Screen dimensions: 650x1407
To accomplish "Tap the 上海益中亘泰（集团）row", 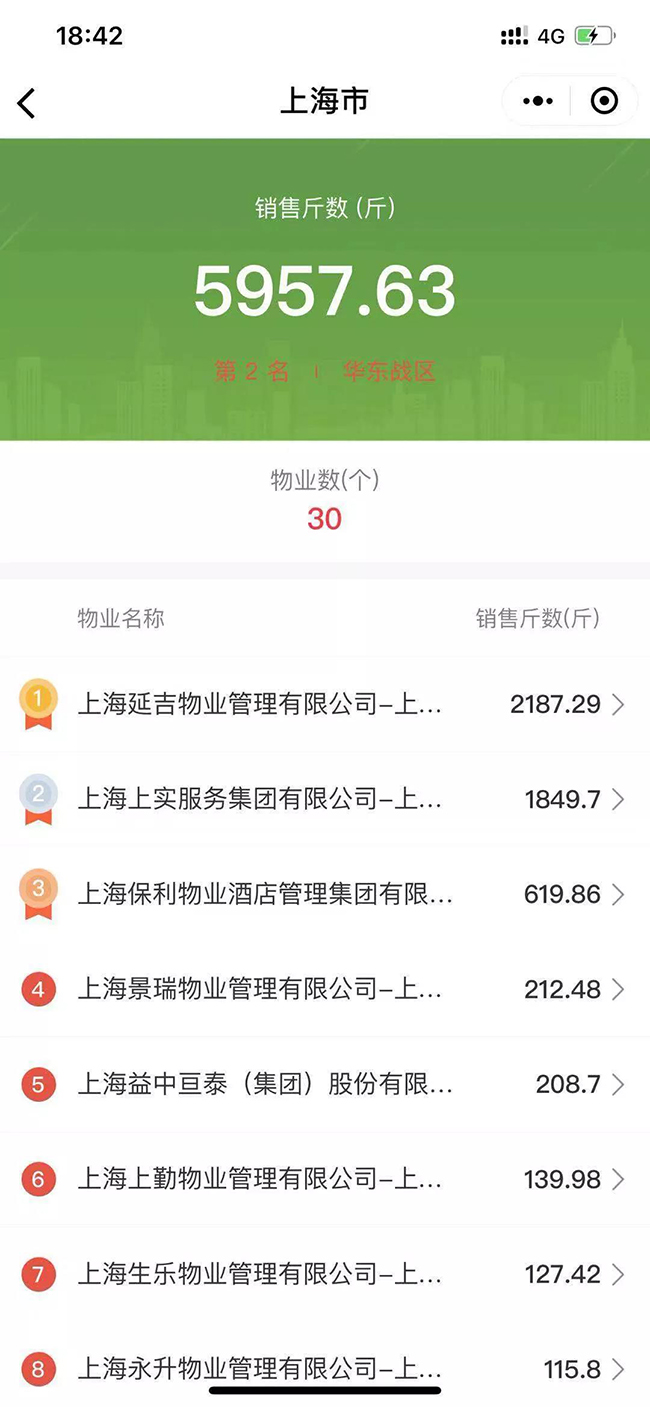I will coord(324,1084).
